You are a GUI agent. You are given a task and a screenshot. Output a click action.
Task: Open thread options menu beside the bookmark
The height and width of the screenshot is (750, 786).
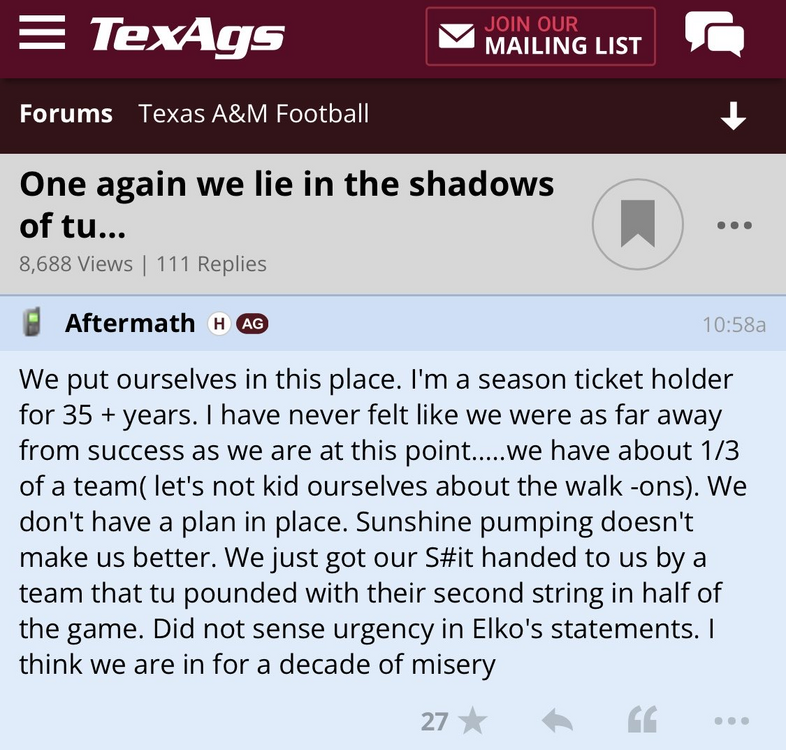coord(734,225)
